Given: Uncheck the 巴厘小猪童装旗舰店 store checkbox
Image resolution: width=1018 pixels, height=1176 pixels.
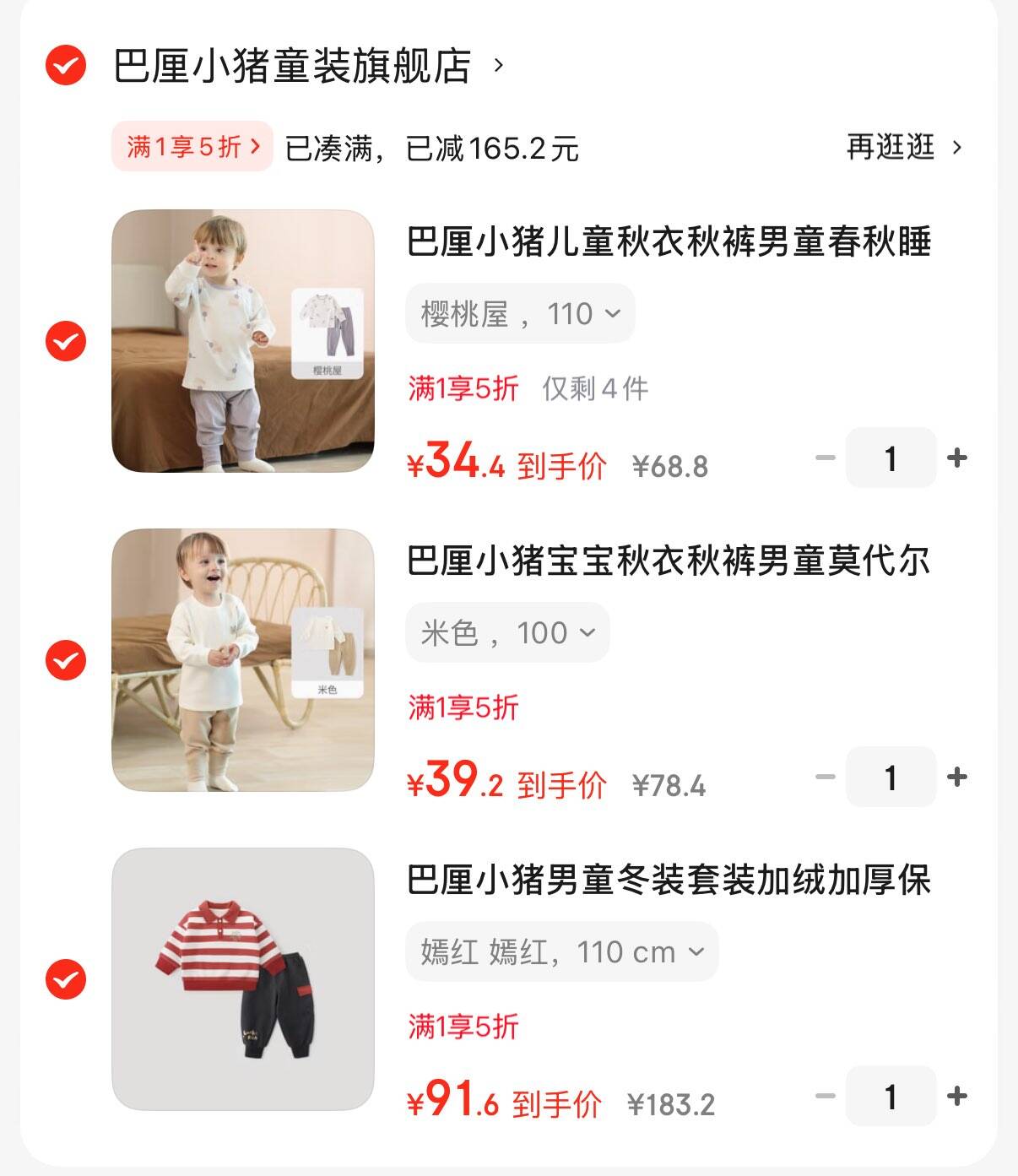Looking at the screenshot, I should [x=66, y=66].
